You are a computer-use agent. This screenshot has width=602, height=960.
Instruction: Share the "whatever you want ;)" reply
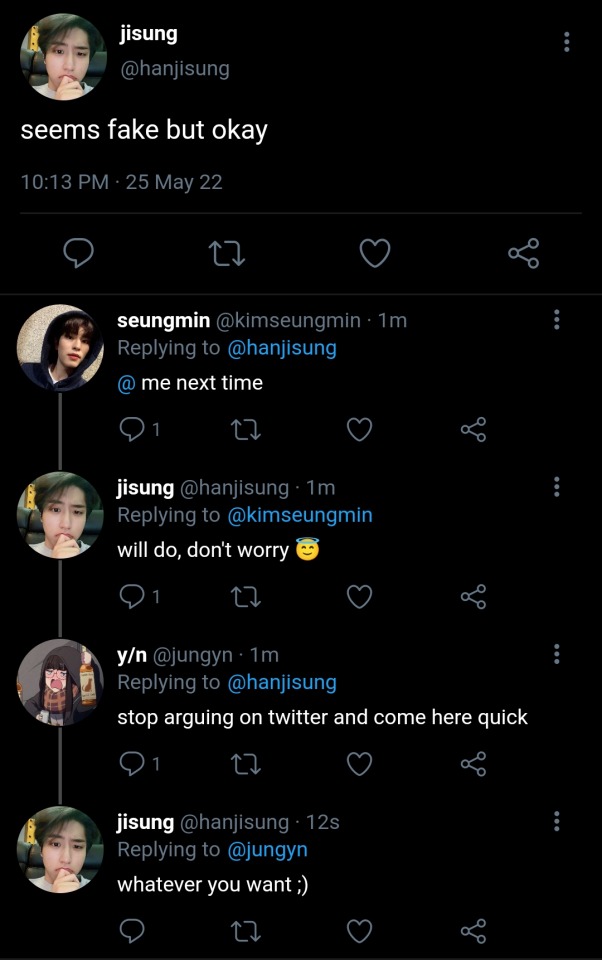pyautogui.click(x=473, y=931)
